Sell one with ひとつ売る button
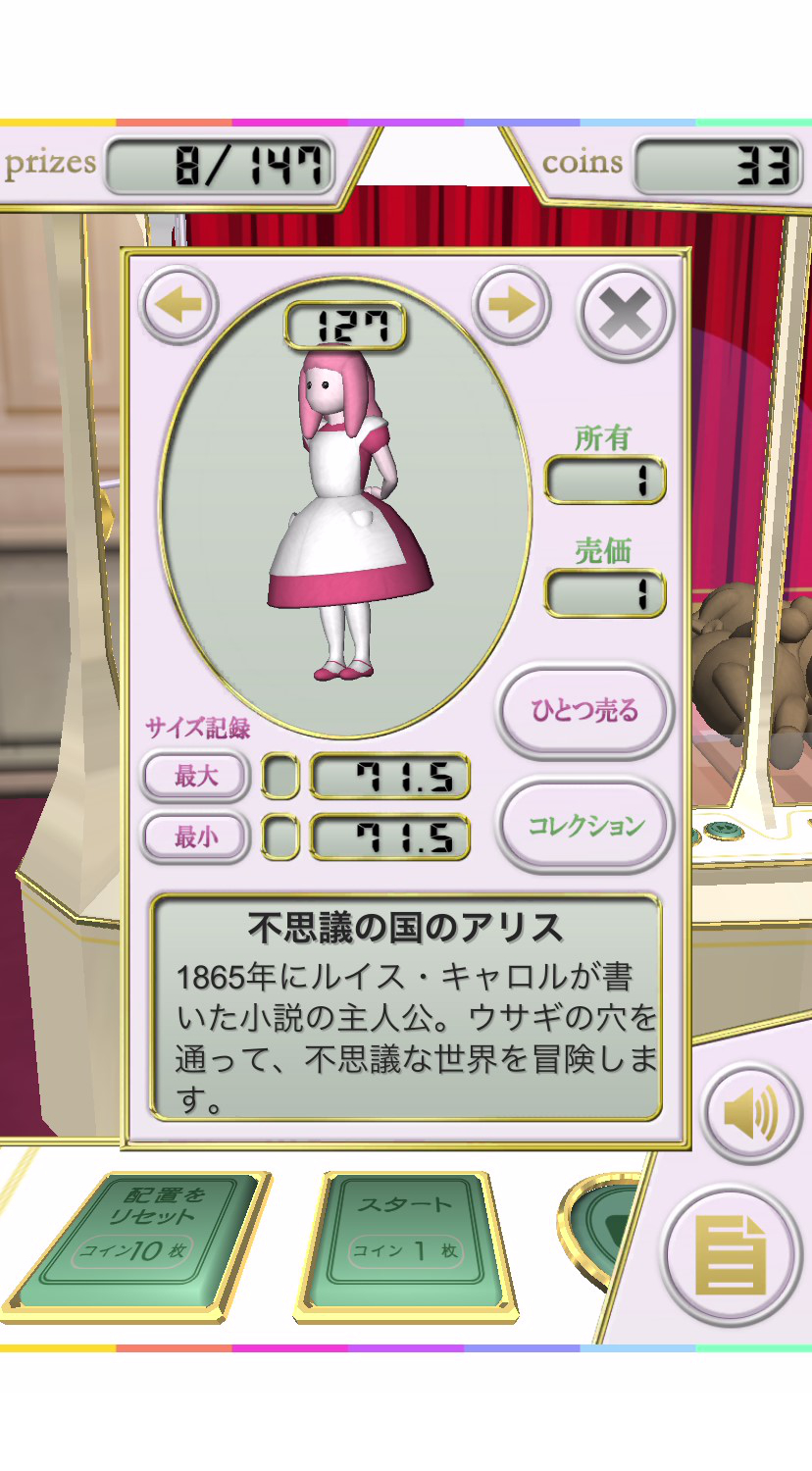The height and width of the screenshot is (1471, 812). [x=585, y=710]
